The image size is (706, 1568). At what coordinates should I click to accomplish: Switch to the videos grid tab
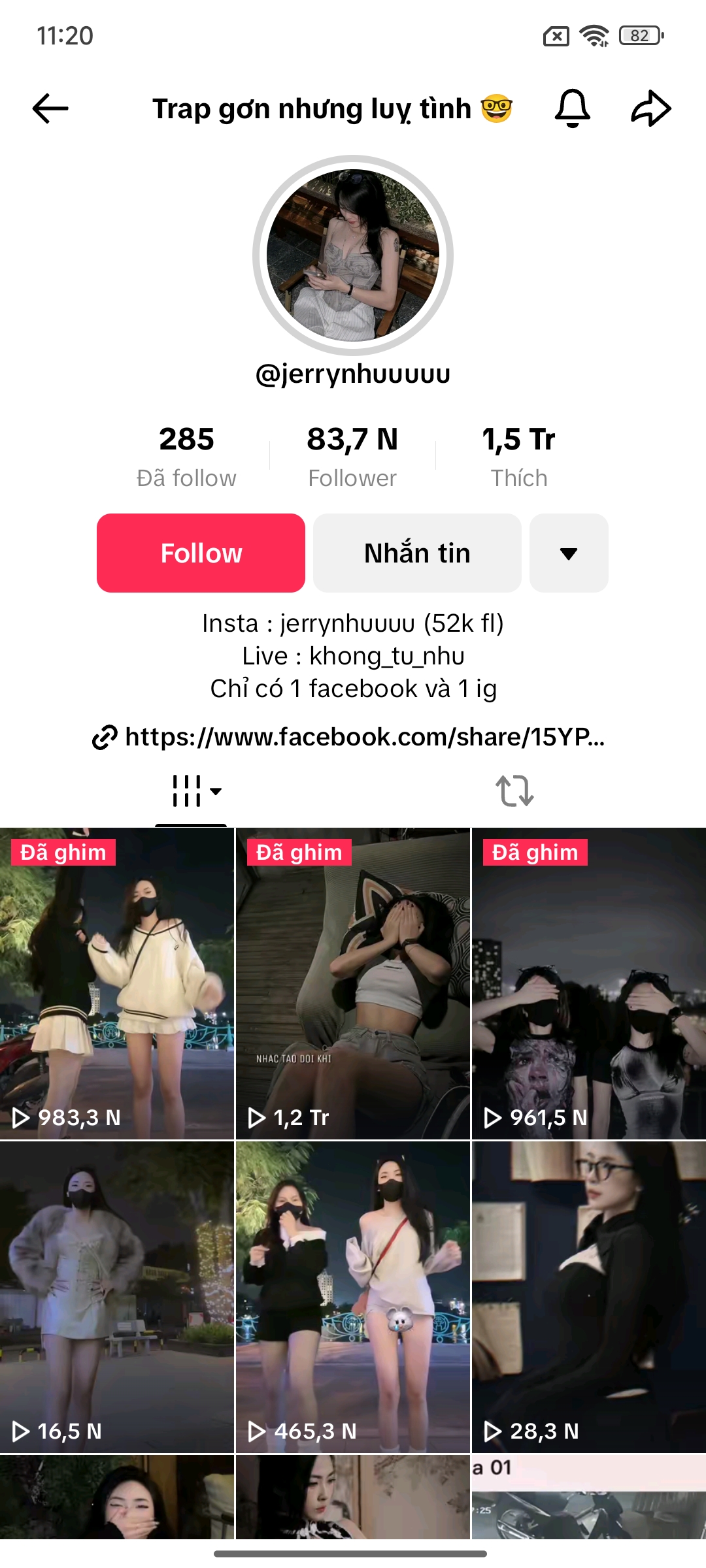[192, 791]
